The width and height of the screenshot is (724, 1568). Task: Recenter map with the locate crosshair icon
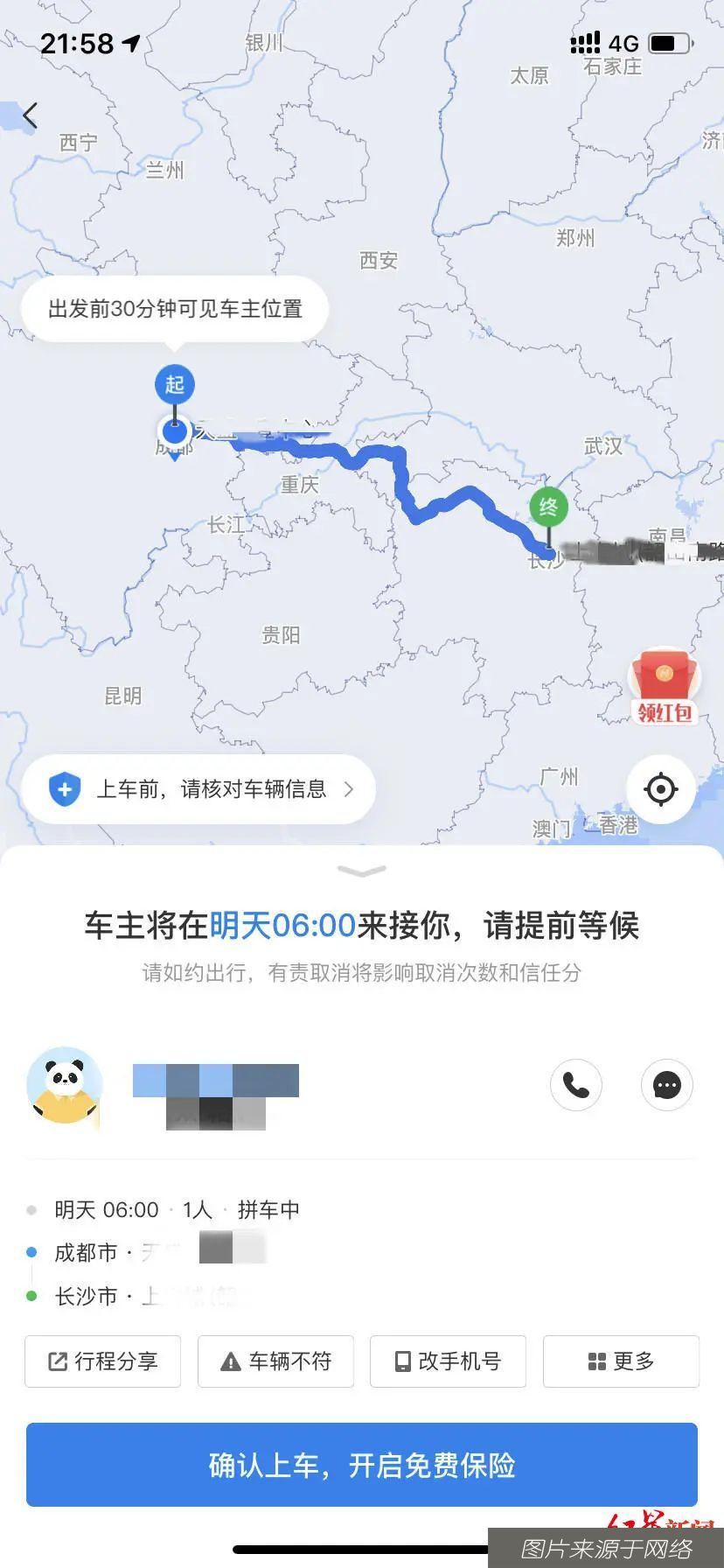pos(661,788)
